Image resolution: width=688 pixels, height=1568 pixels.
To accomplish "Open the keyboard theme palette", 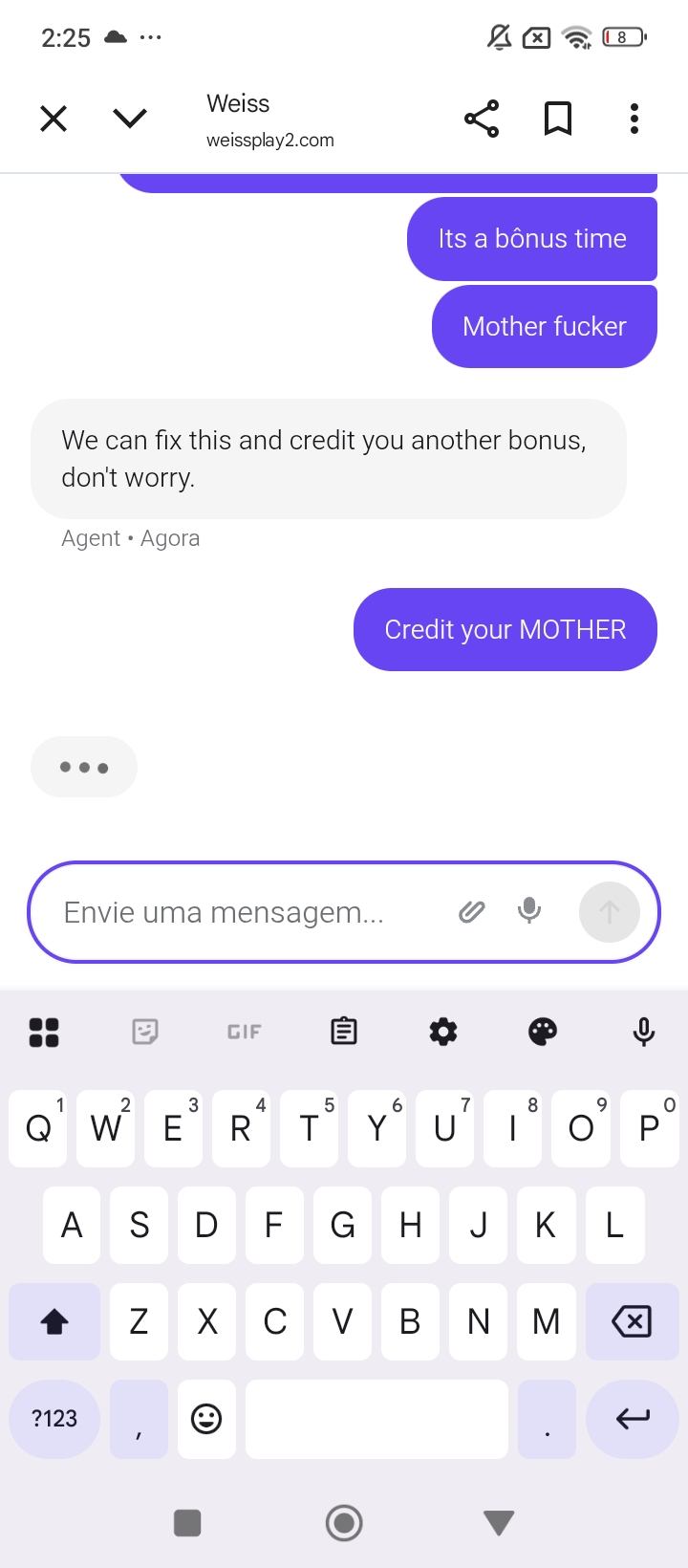I will 543,1032.
